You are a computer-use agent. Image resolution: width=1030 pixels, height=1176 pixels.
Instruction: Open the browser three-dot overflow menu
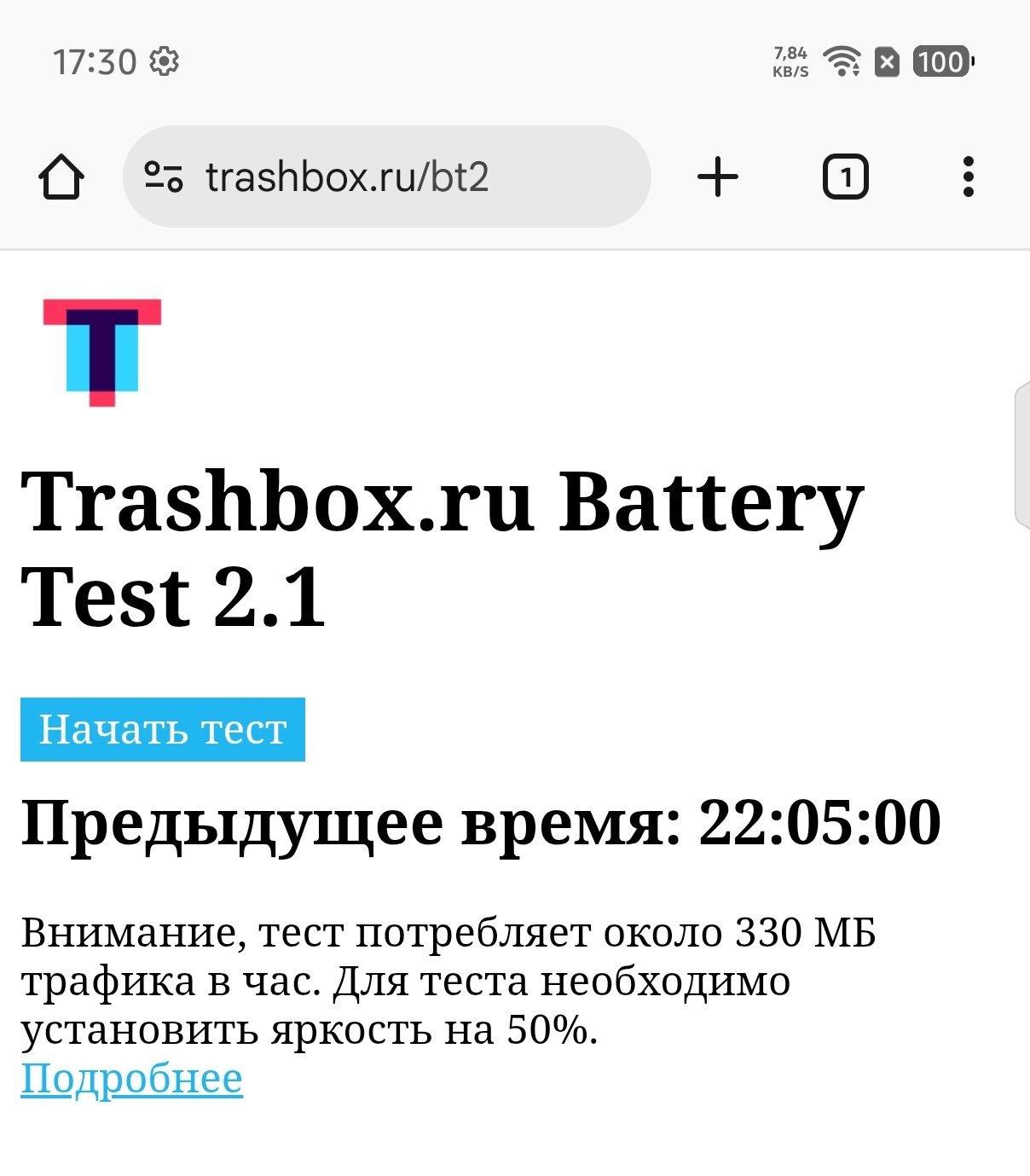click(x=967, y=177)
